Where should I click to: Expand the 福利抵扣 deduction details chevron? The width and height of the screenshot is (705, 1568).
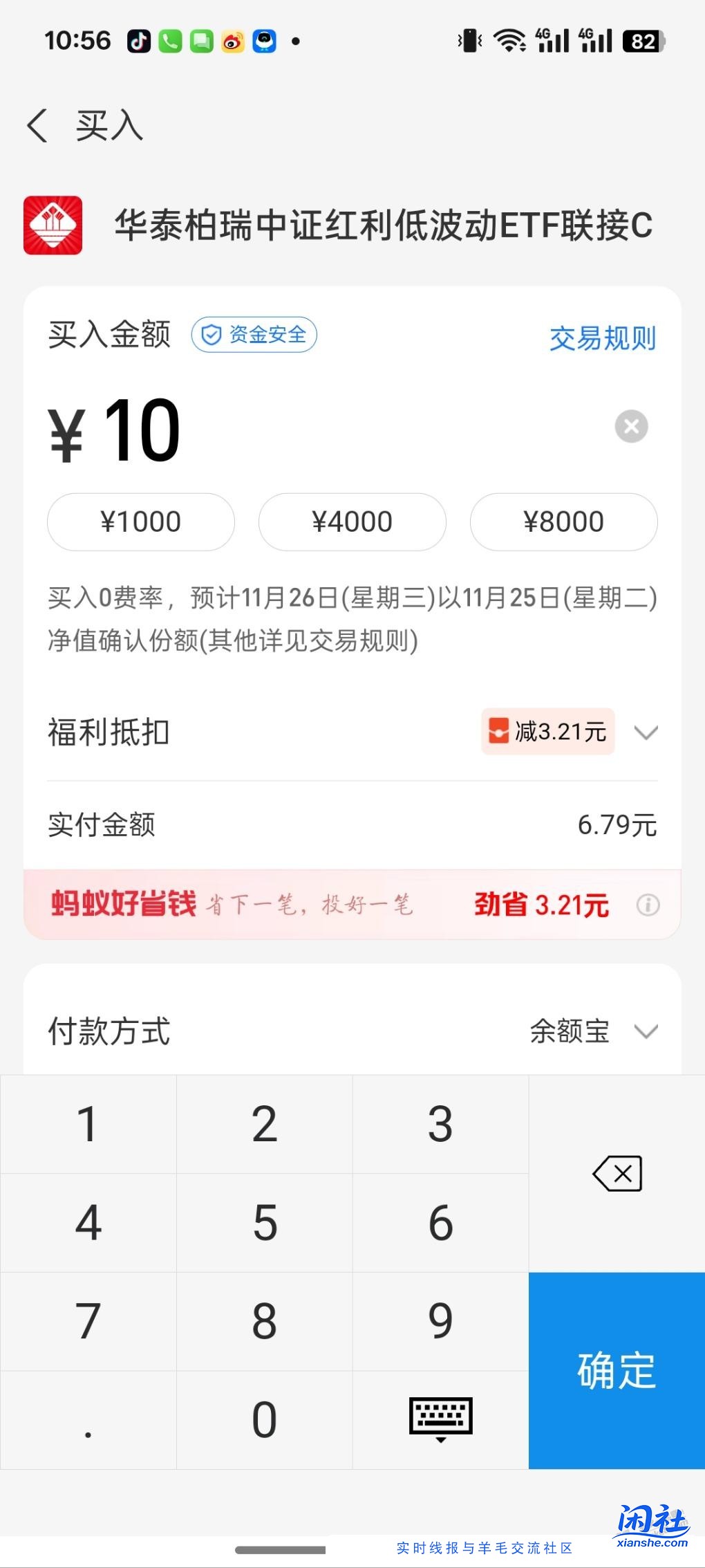646,733
